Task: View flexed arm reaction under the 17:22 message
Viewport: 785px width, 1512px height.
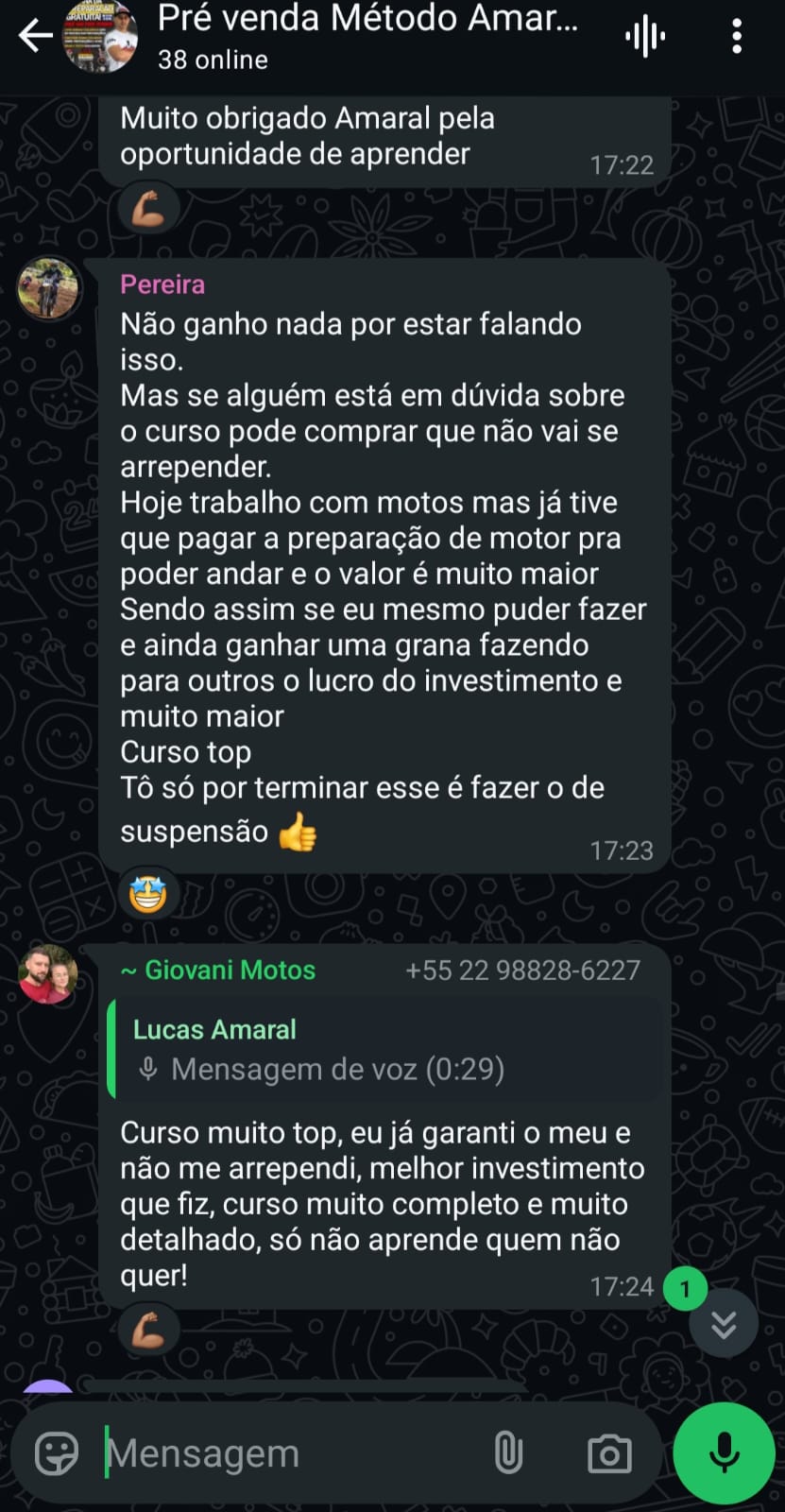Action: 148,208
